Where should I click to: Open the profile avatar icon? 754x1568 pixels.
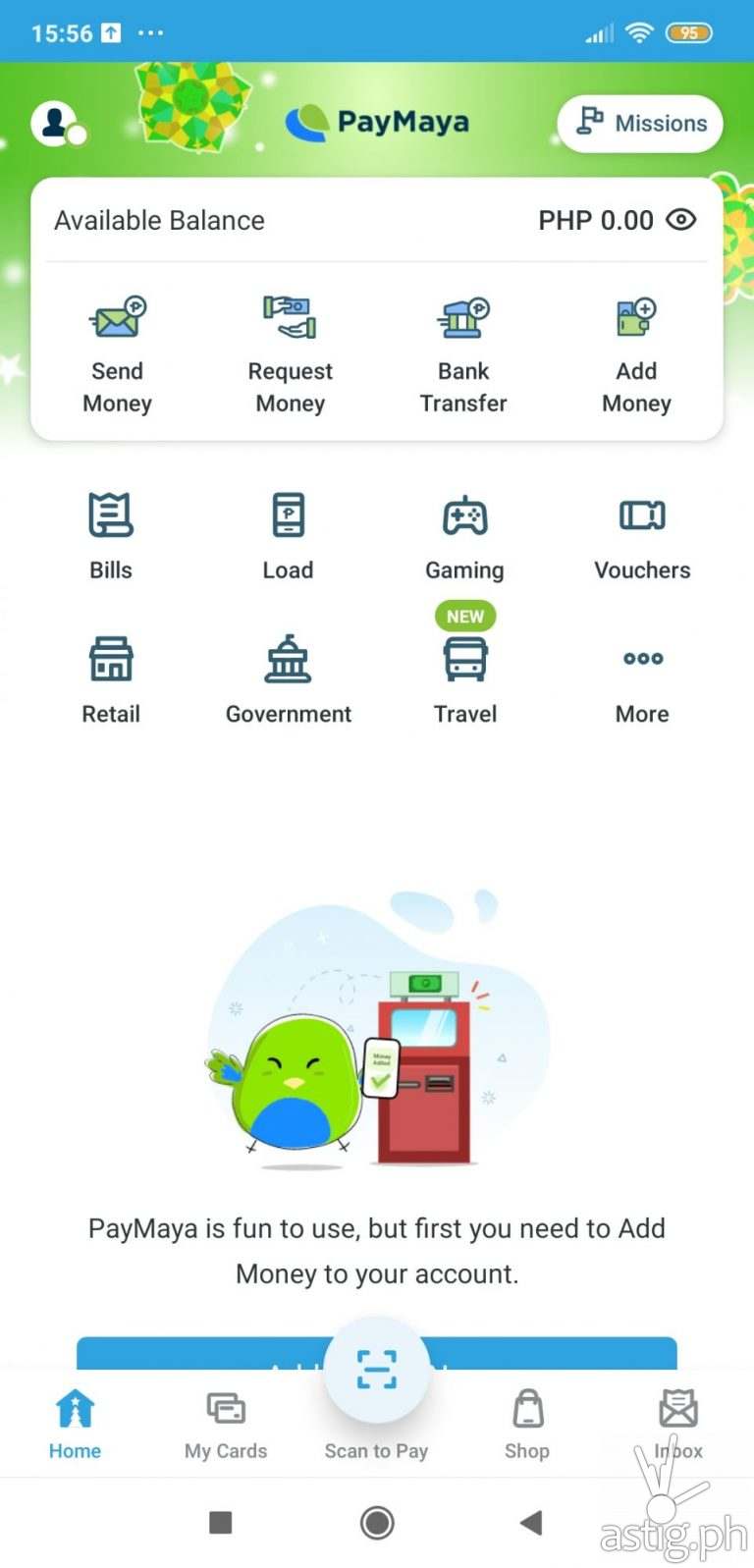[x=55, y=124]
